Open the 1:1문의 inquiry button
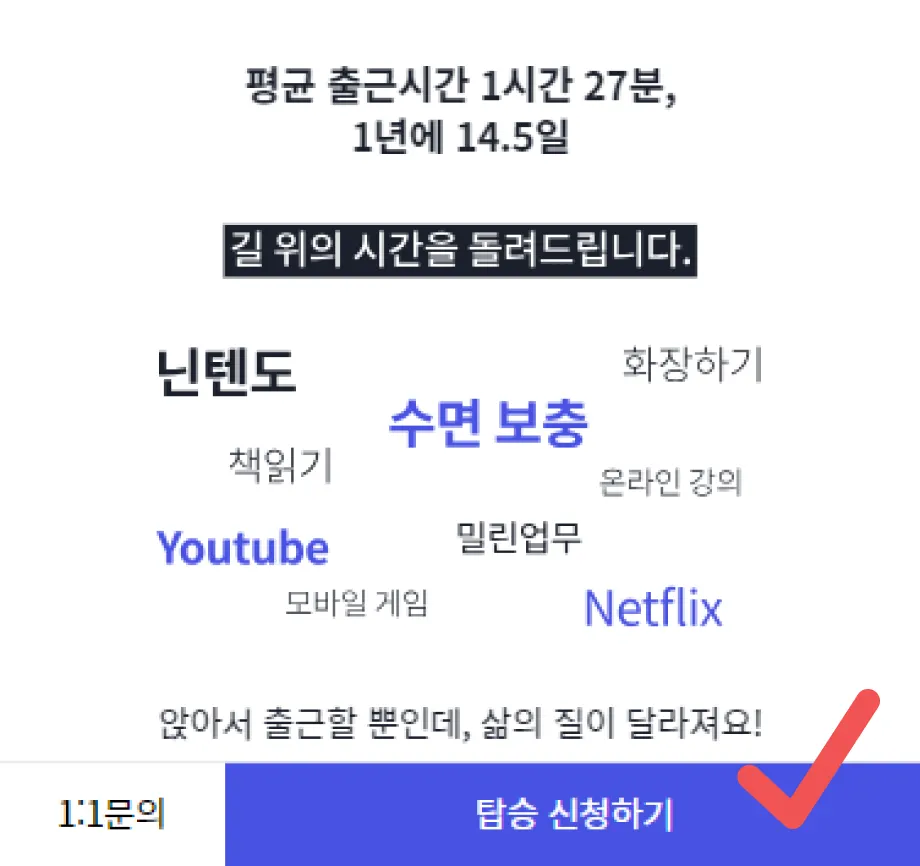This screenshot has width=920, height=866. pyautogui.click(x=112, y=815)
